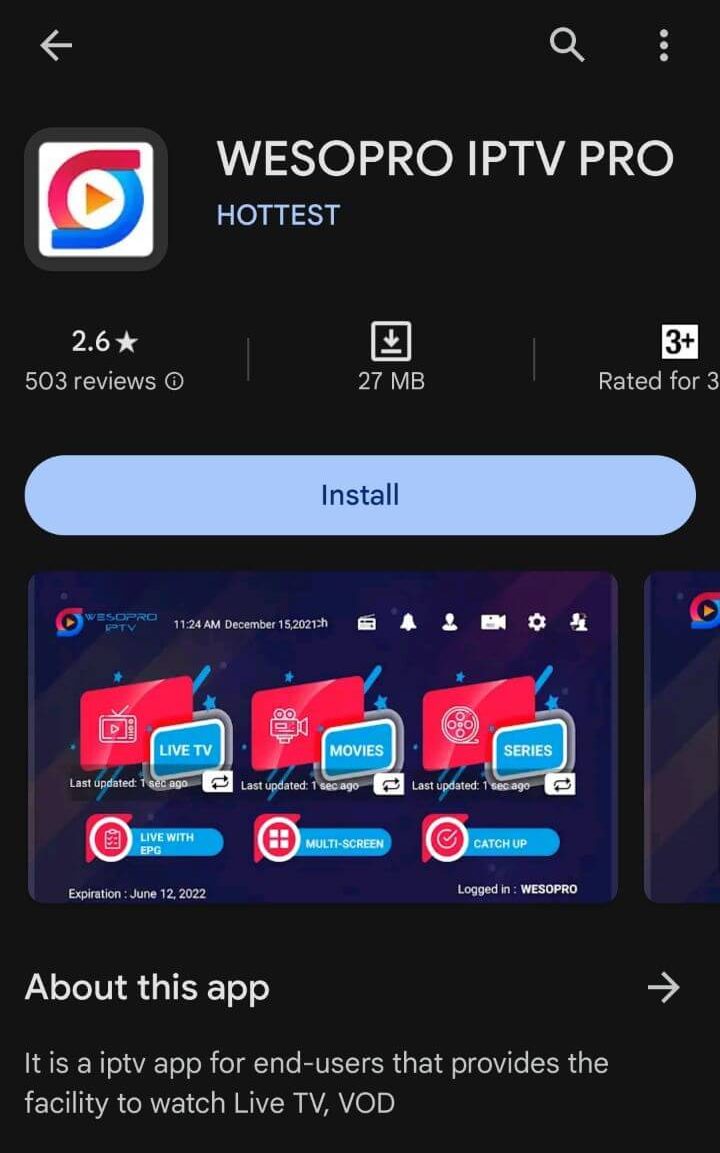Open the three-dot overflow menu

click(664, 45)
